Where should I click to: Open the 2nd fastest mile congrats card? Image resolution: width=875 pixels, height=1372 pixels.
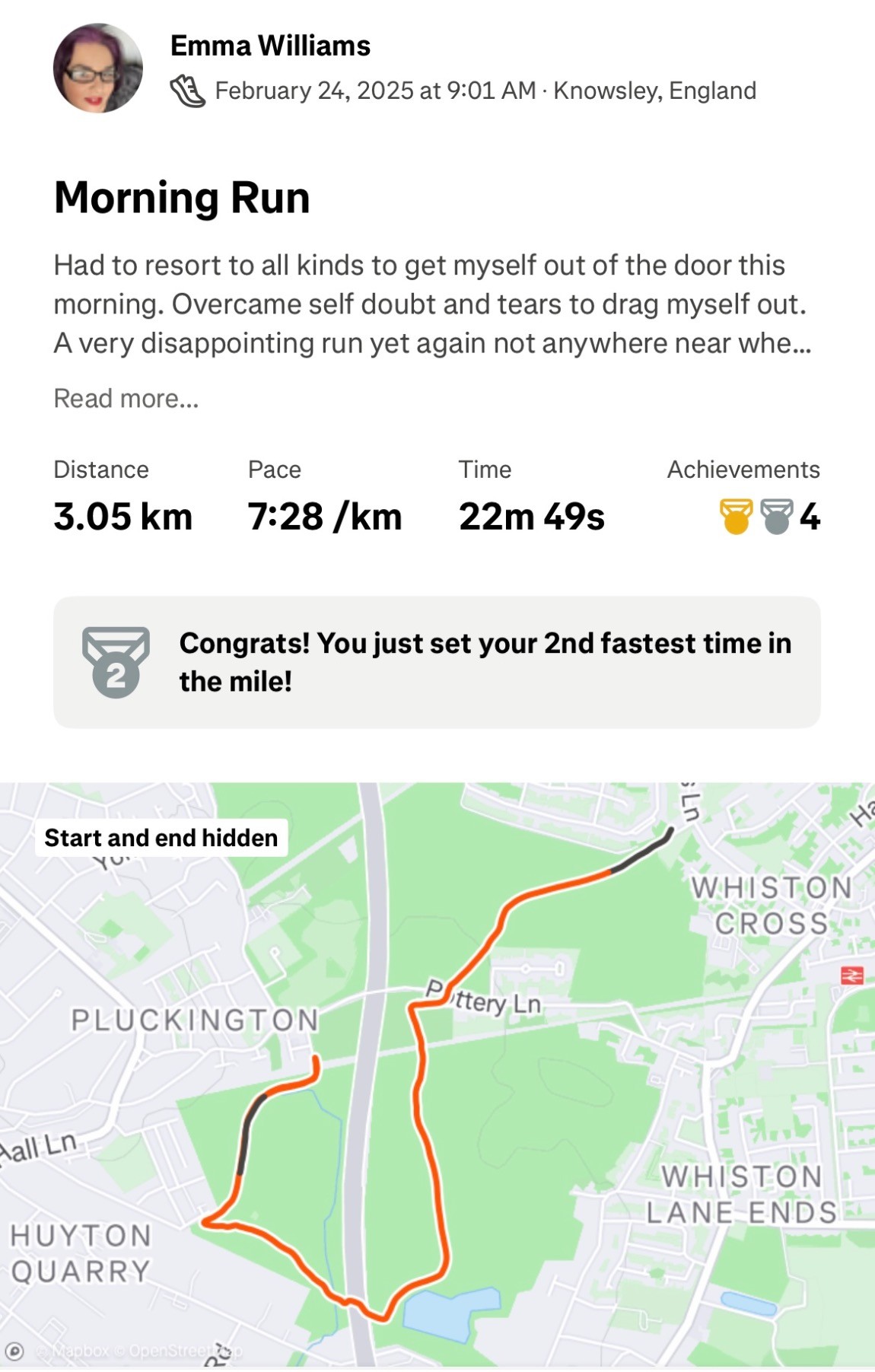click(x=437, y=662)
